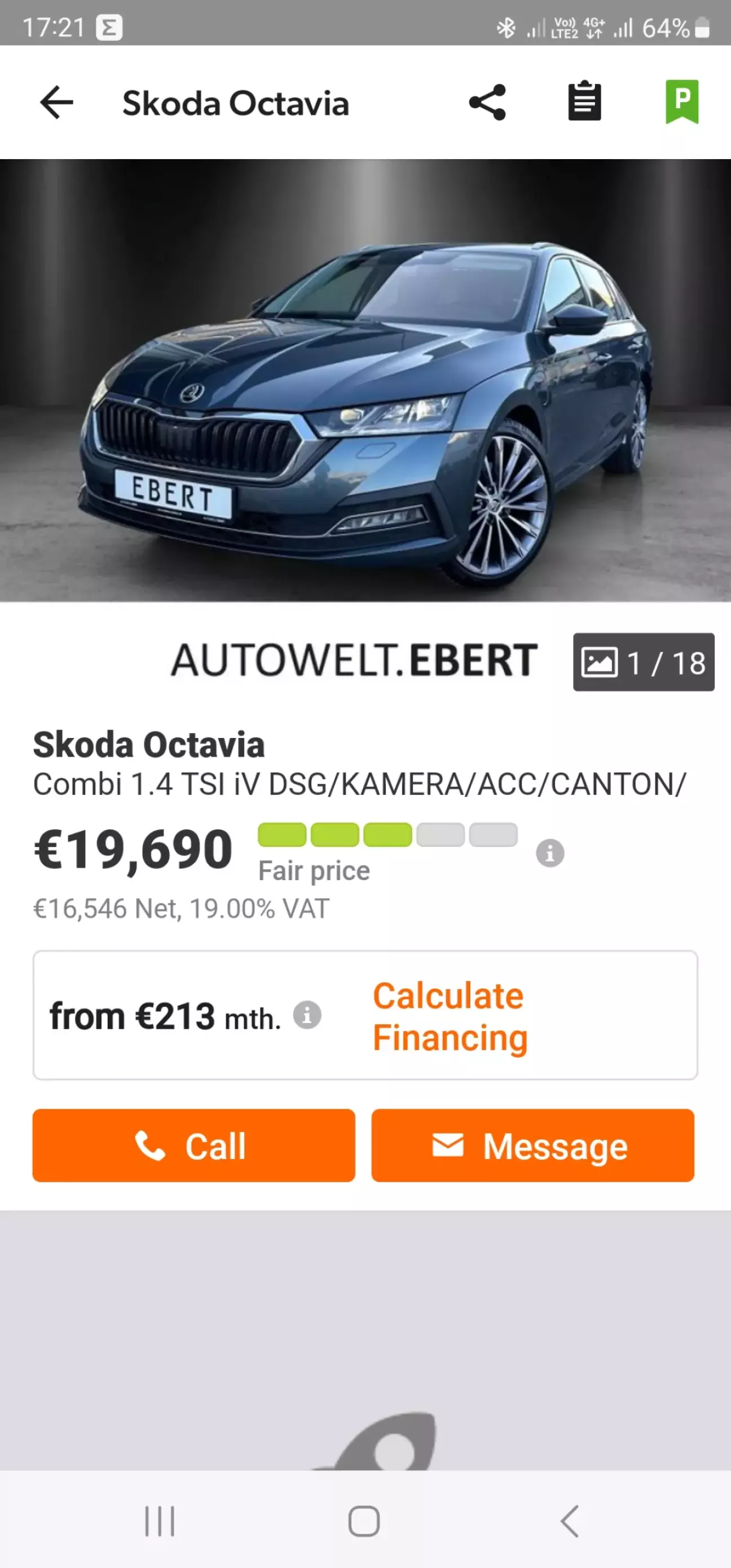This screenshot has height=1568, width=731.
Task: Open recent apps from the navigation bar
Action: point(160,1521)
